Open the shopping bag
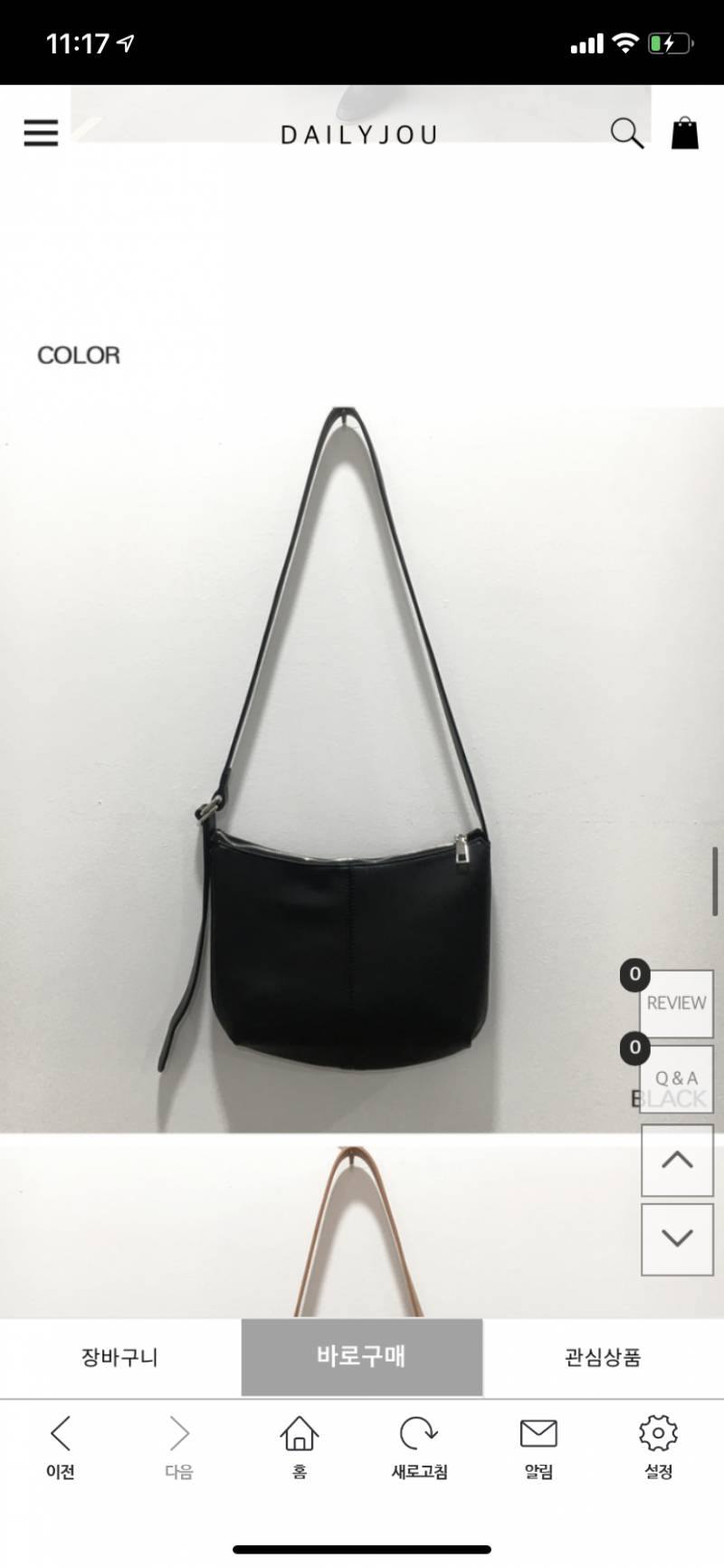Image resolution: width=724 pixels, height=1568 pixels. click(x=684, y=133)
